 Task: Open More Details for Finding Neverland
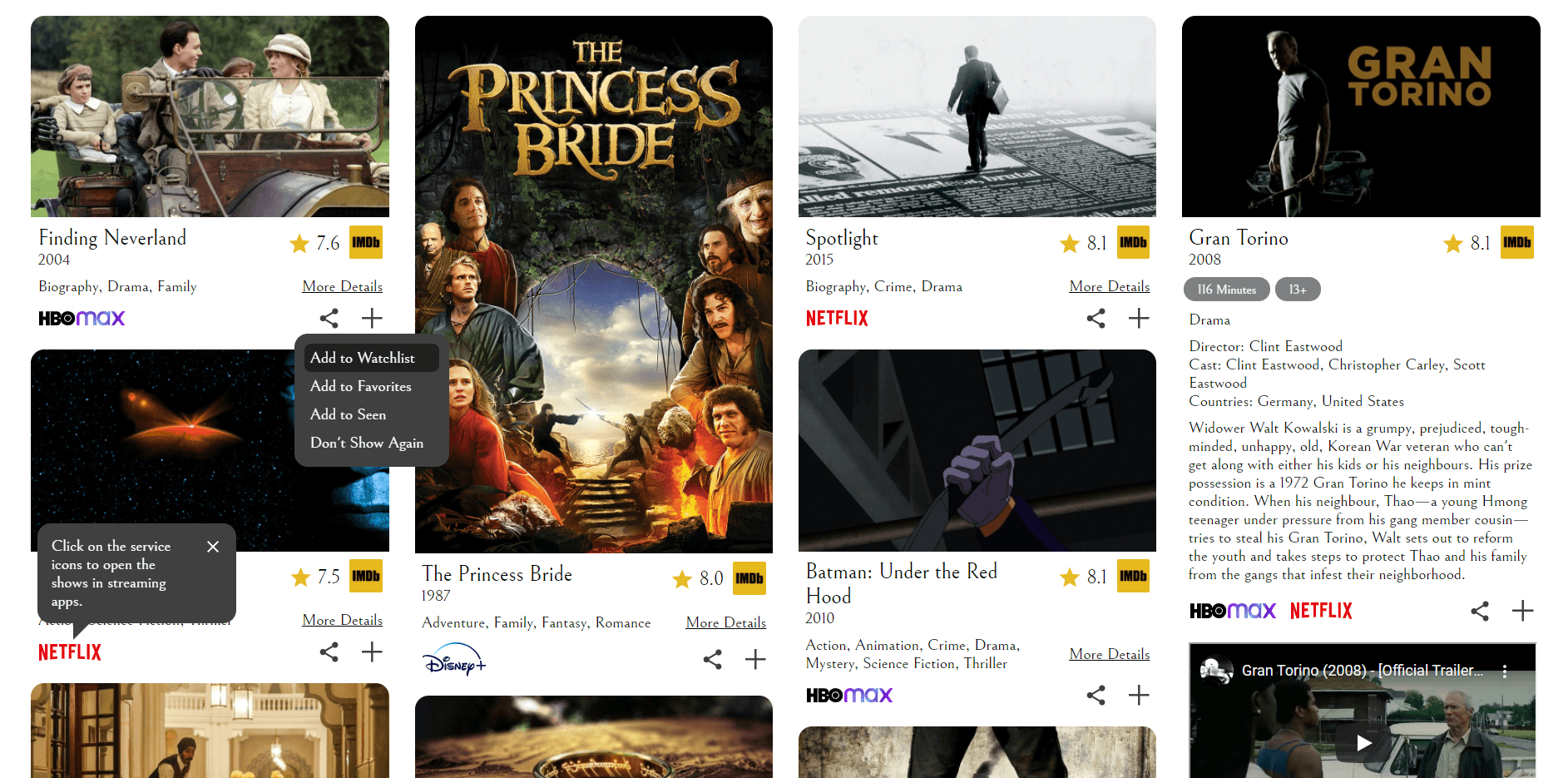coord(342,286)
